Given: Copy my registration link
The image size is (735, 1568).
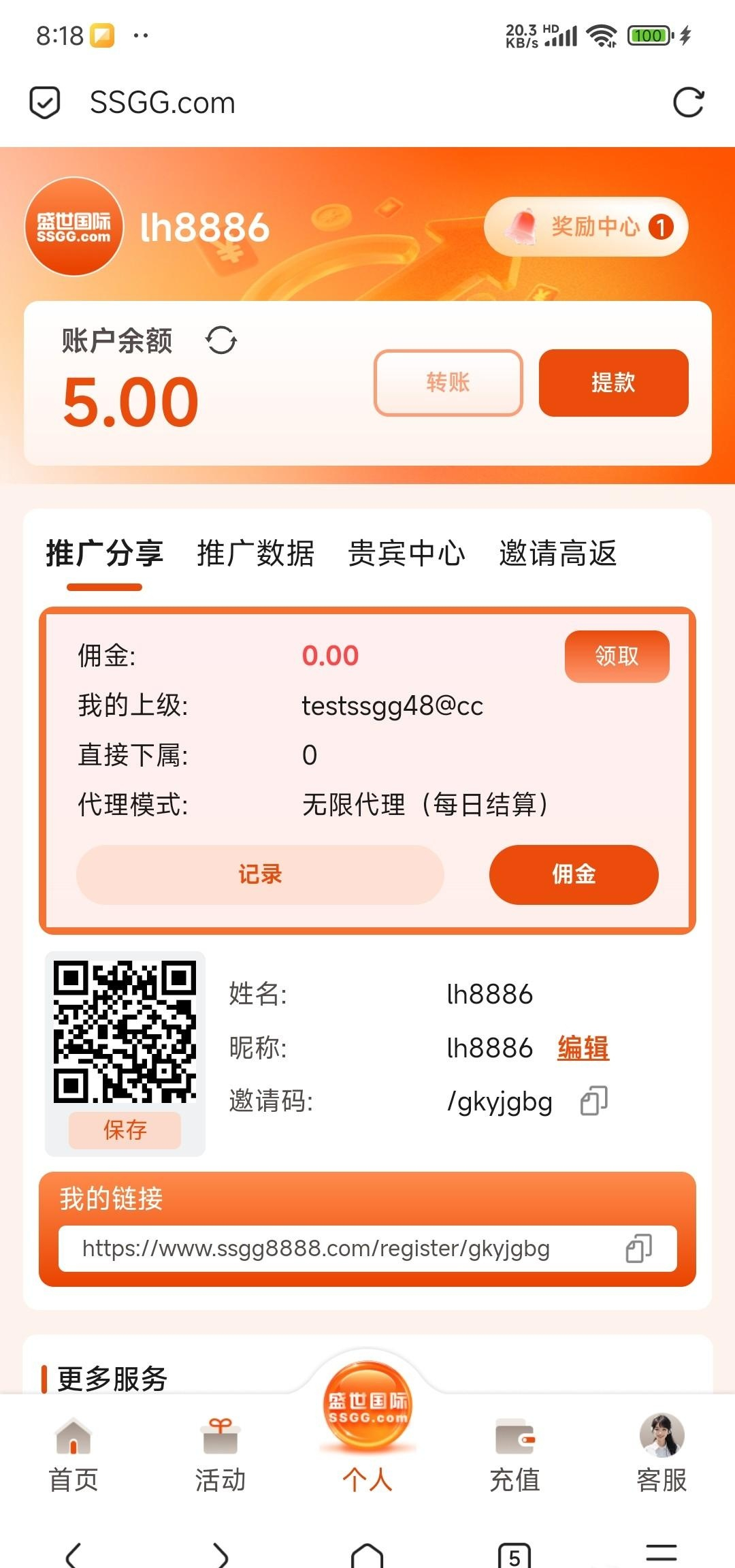Looking at the screenshot, I should (638, 1249).
